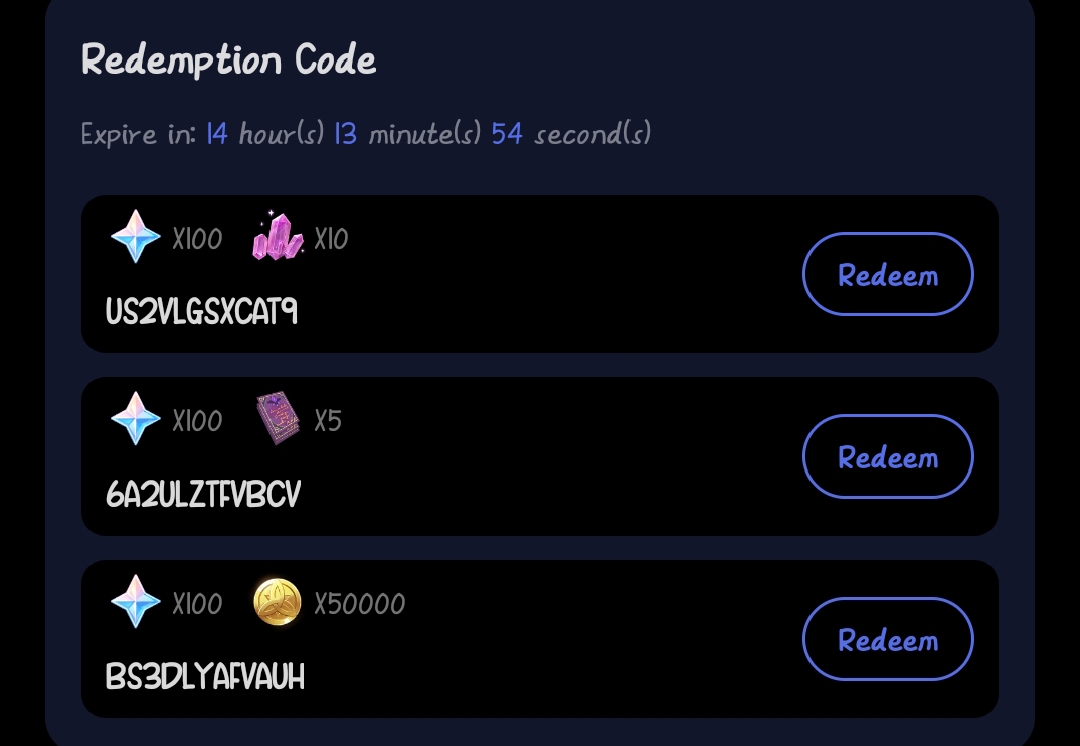Redeem the code 6A2ULZTFVBCV

887,457
